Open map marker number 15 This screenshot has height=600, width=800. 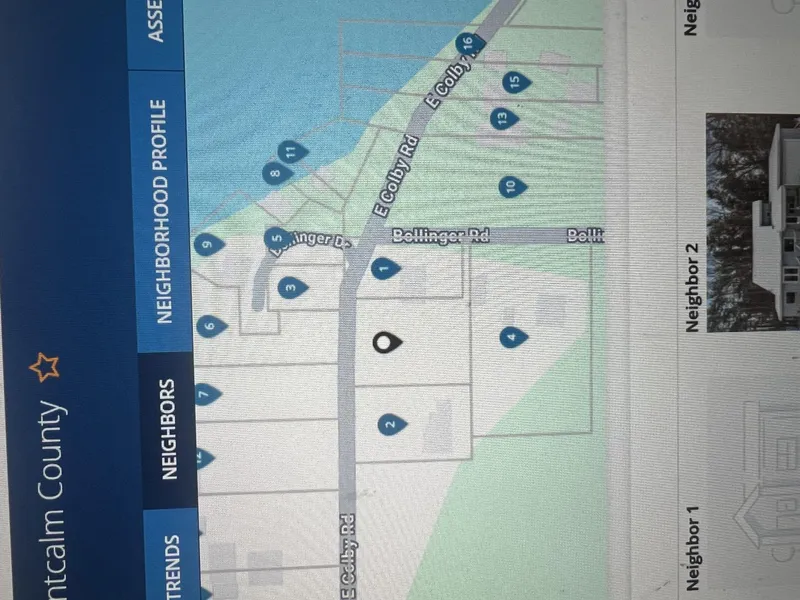[x=513, y=82]
